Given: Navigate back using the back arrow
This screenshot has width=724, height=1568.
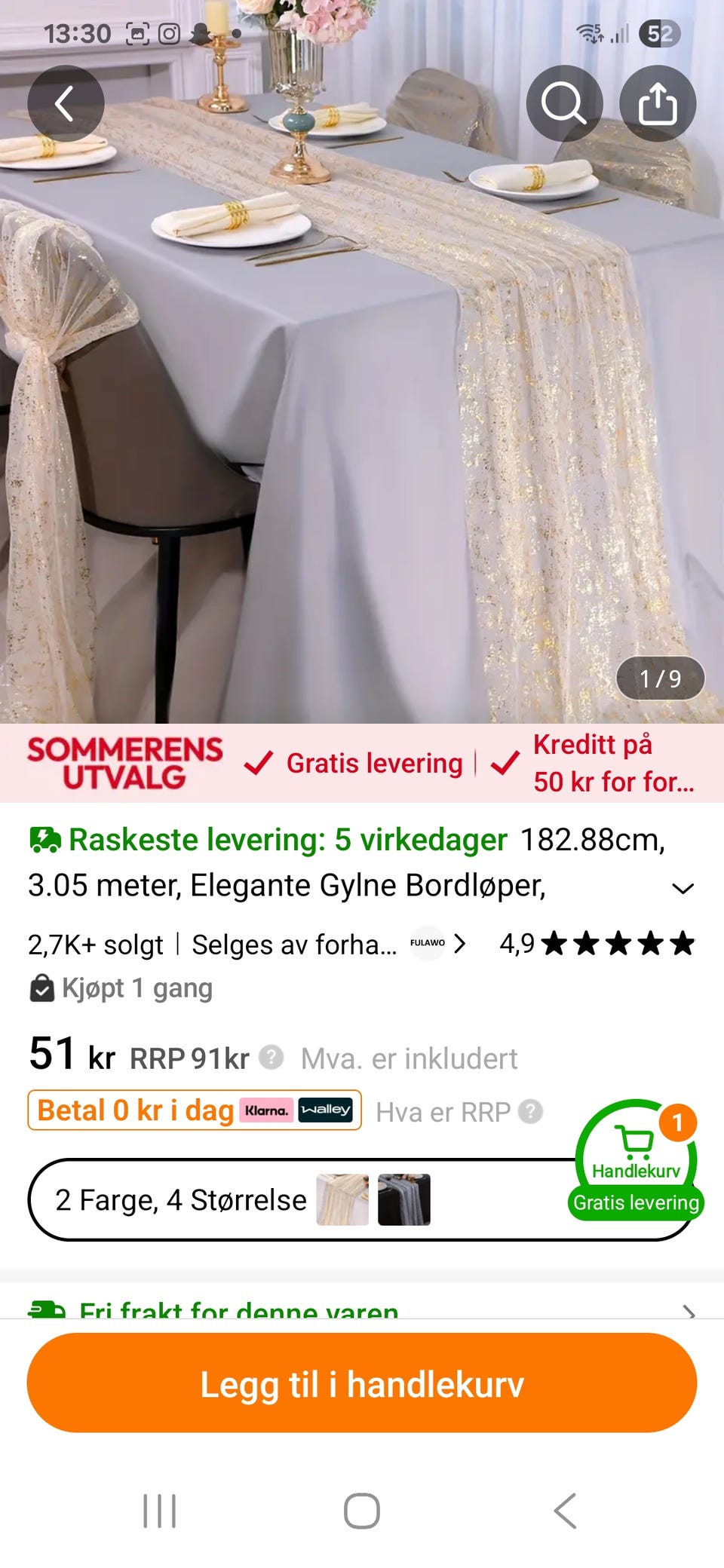Looking at the screenshot, I should click(66, 103).
